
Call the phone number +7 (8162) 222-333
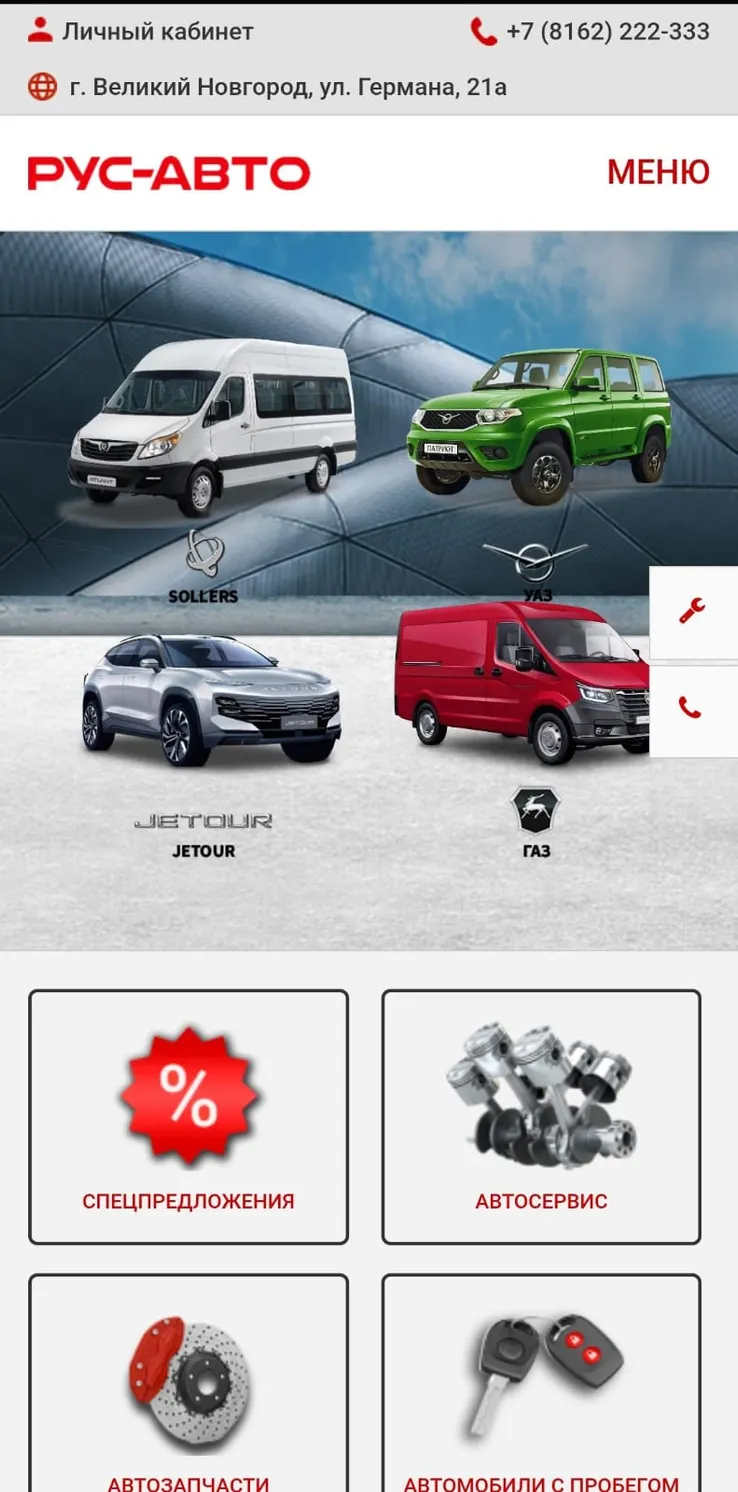coord(590,31)
